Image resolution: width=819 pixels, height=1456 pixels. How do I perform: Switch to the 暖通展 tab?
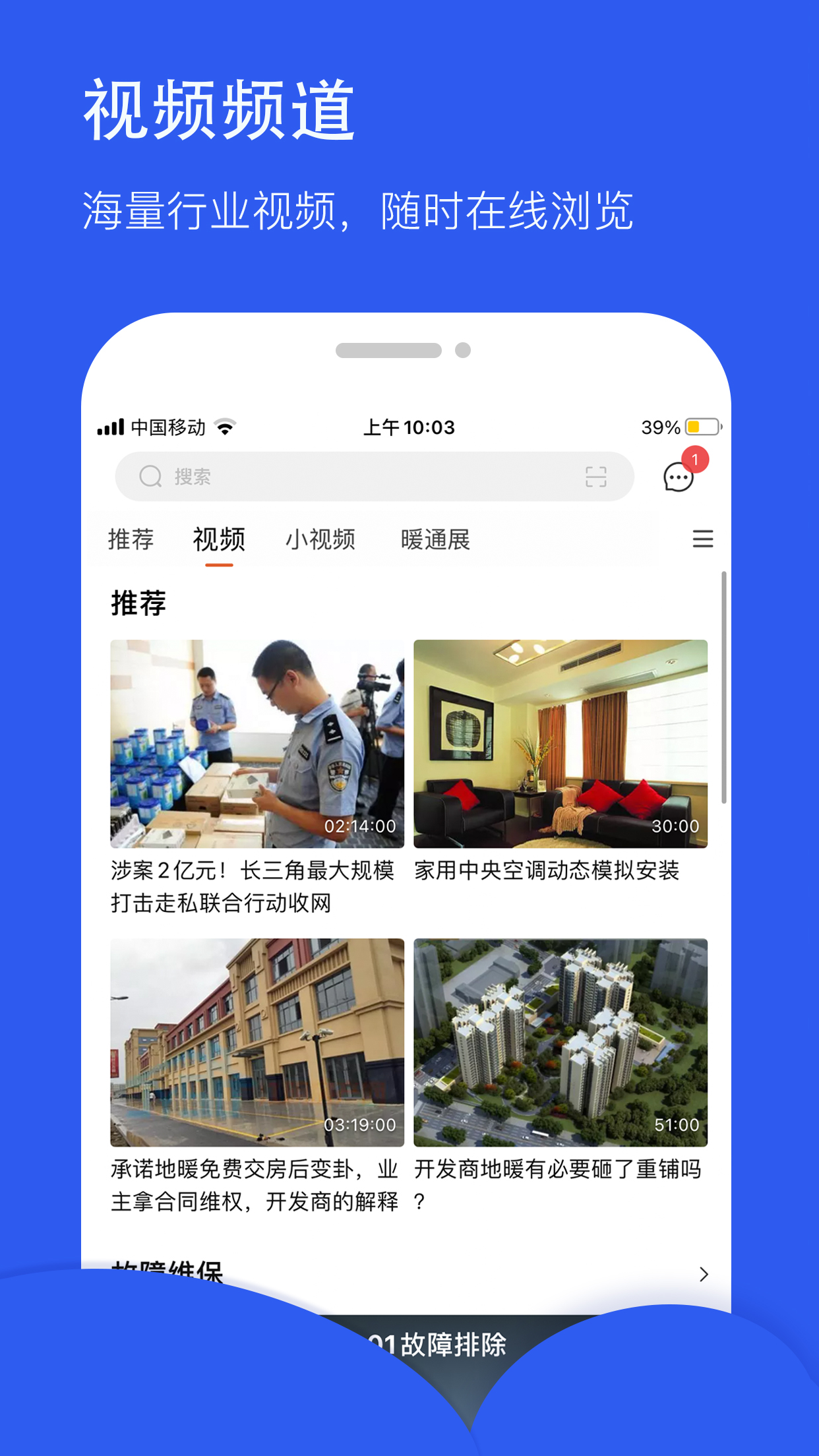tap(435, 539)
